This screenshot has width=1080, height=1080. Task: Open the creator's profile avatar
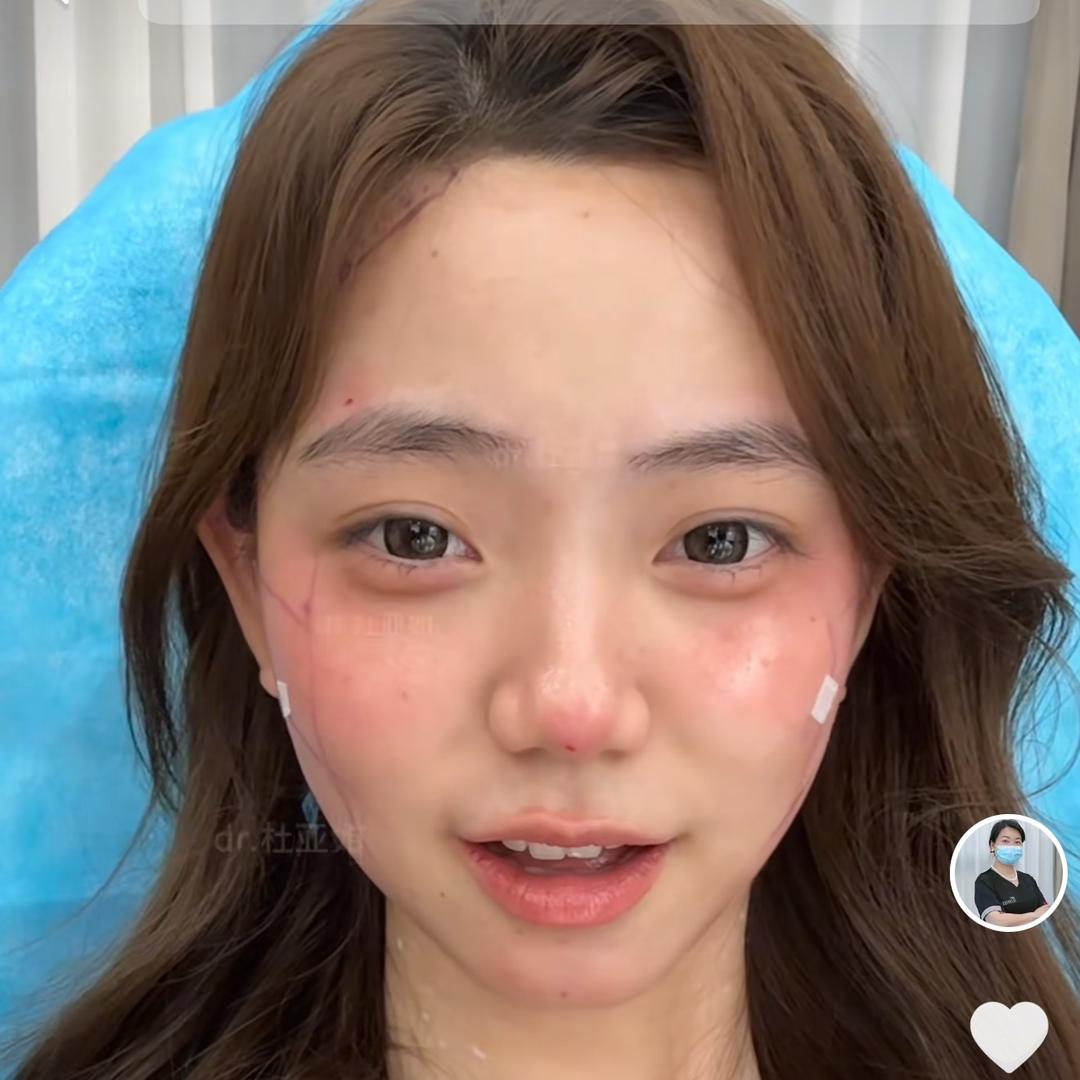1008,873
